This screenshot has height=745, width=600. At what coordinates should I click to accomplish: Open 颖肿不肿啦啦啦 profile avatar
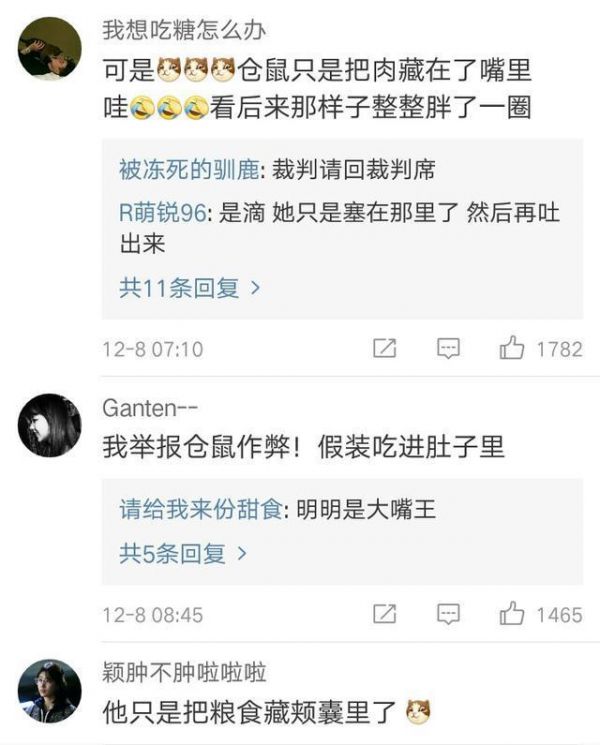(x=49, y=690)
